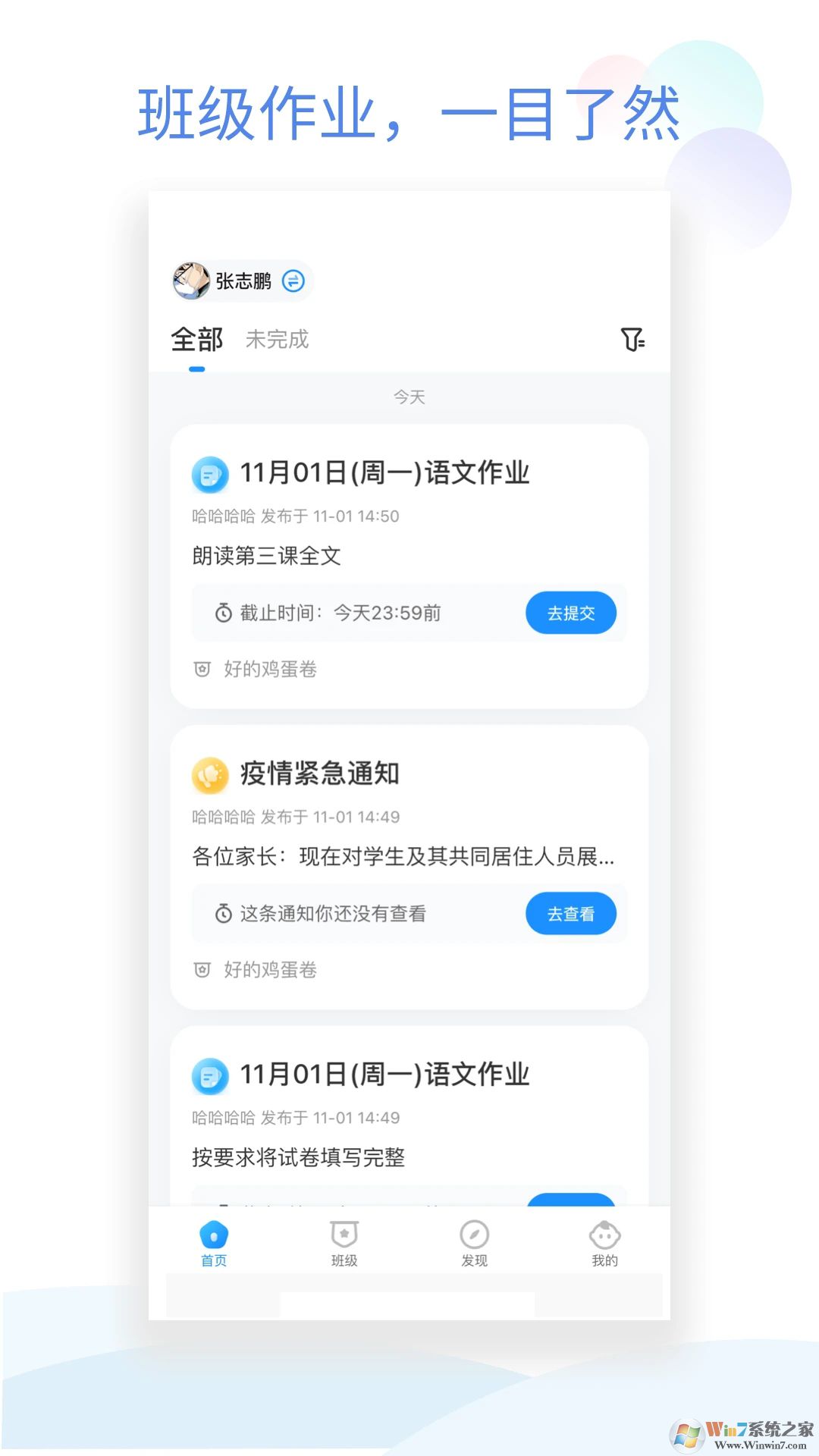Select the 发现 compass icon in bottom bar
Viewport: 819px width, 1456px height.
tap(473, 1232)
